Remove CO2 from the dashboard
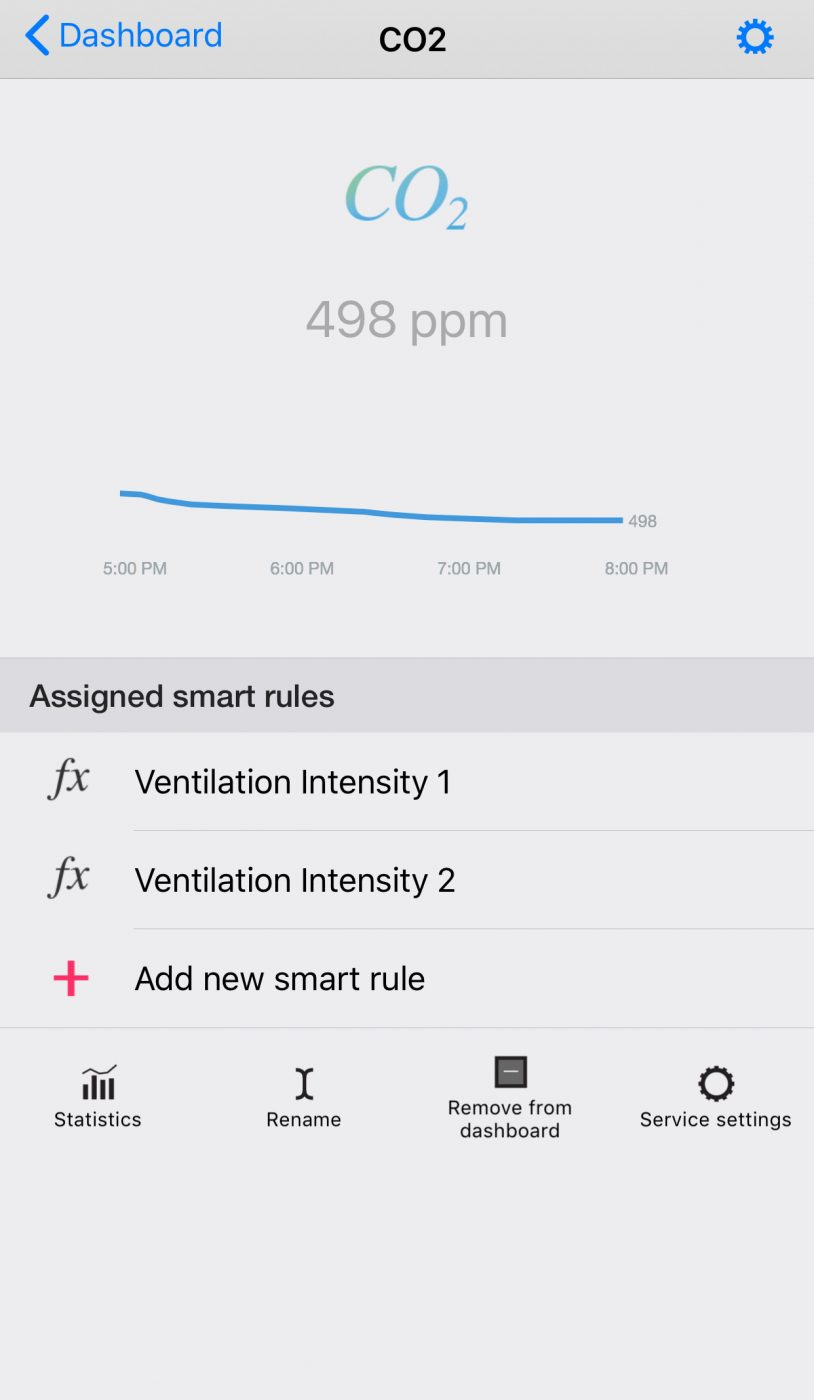This screenshot has height=1400, width=814. 510,1098
